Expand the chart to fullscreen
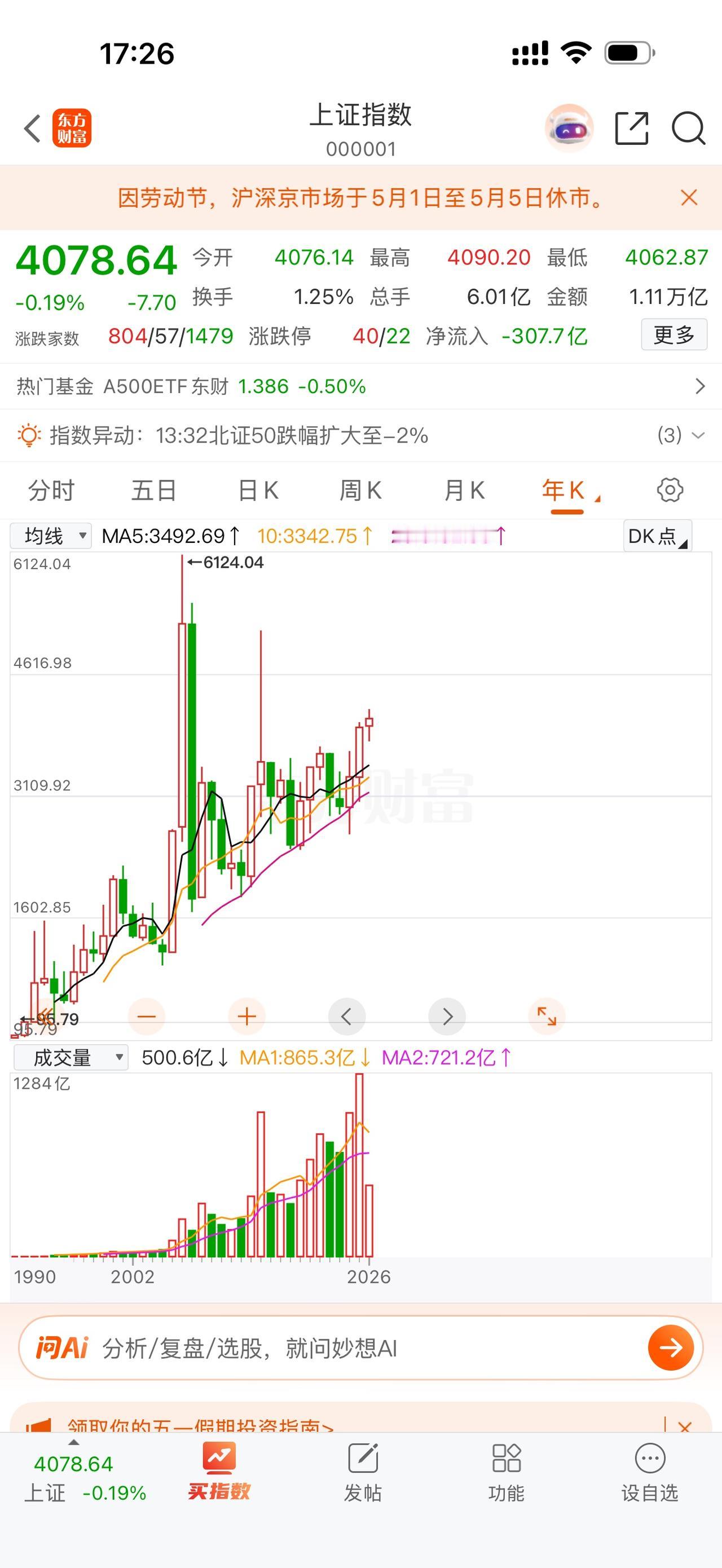722x1568 pixels. click(546, 1016)
